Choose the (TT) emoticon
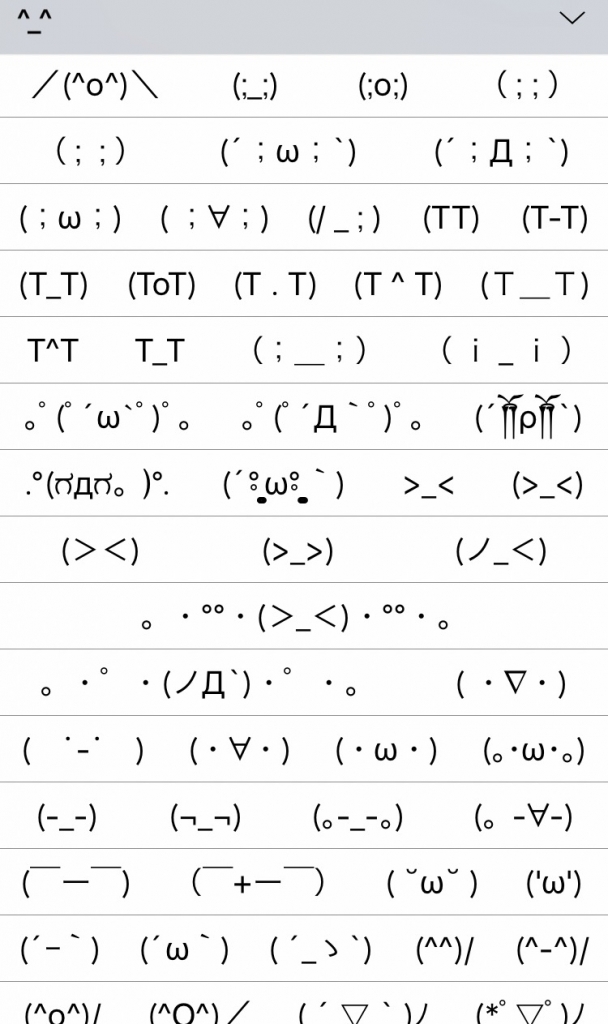This screenshot has height=1024, width=608. point(451,218)
